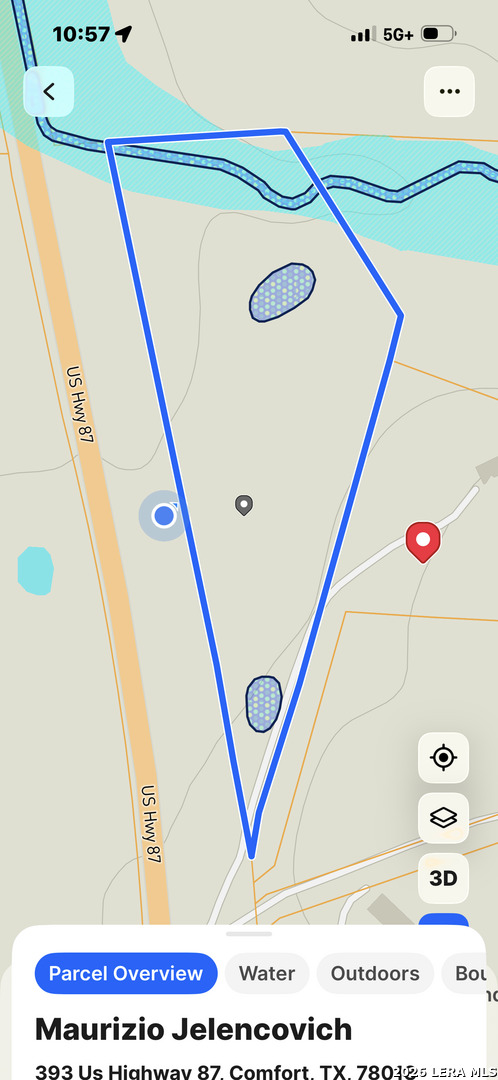
Task: Center map on my current location
Action: pos(444,758)
